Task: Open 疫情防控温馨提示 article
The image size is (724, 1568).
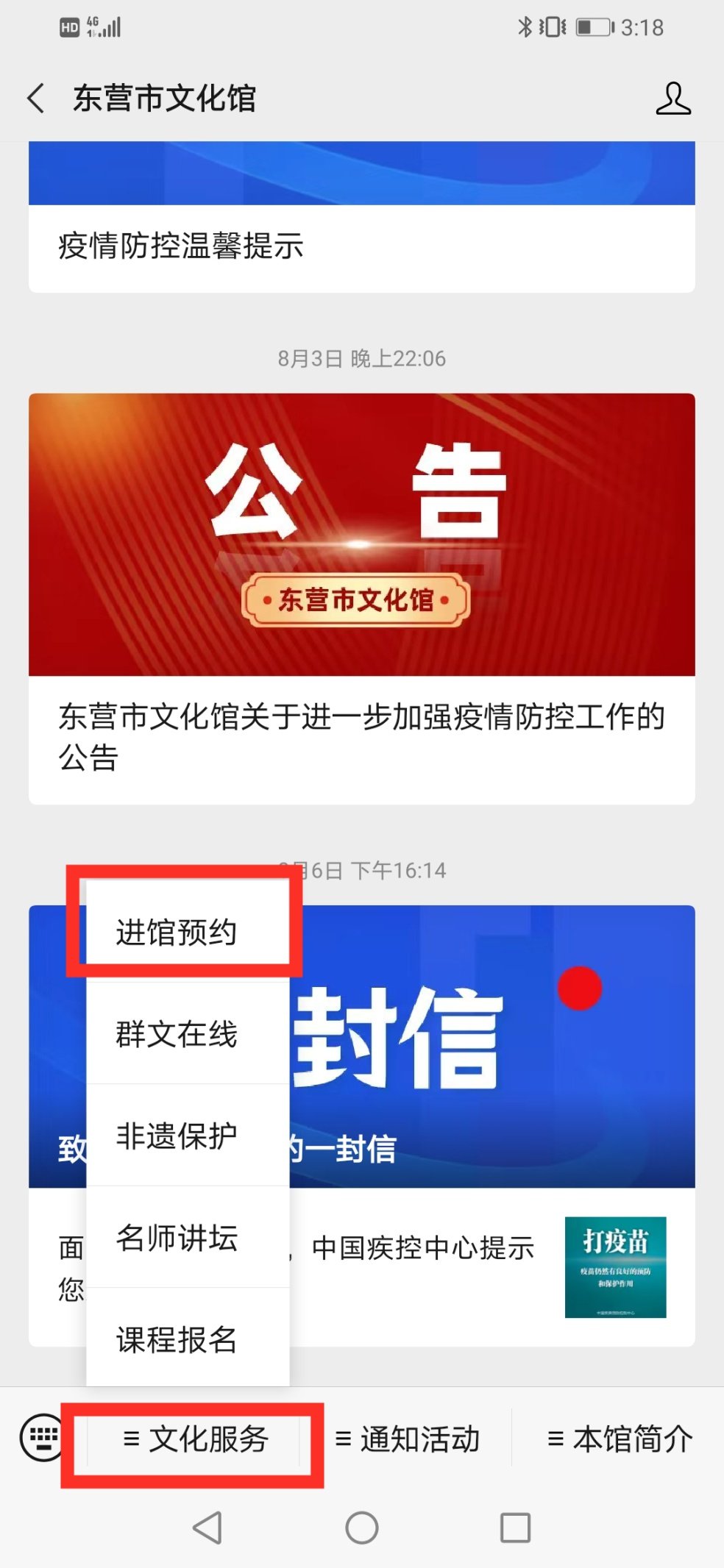Action: click(361, 246)
